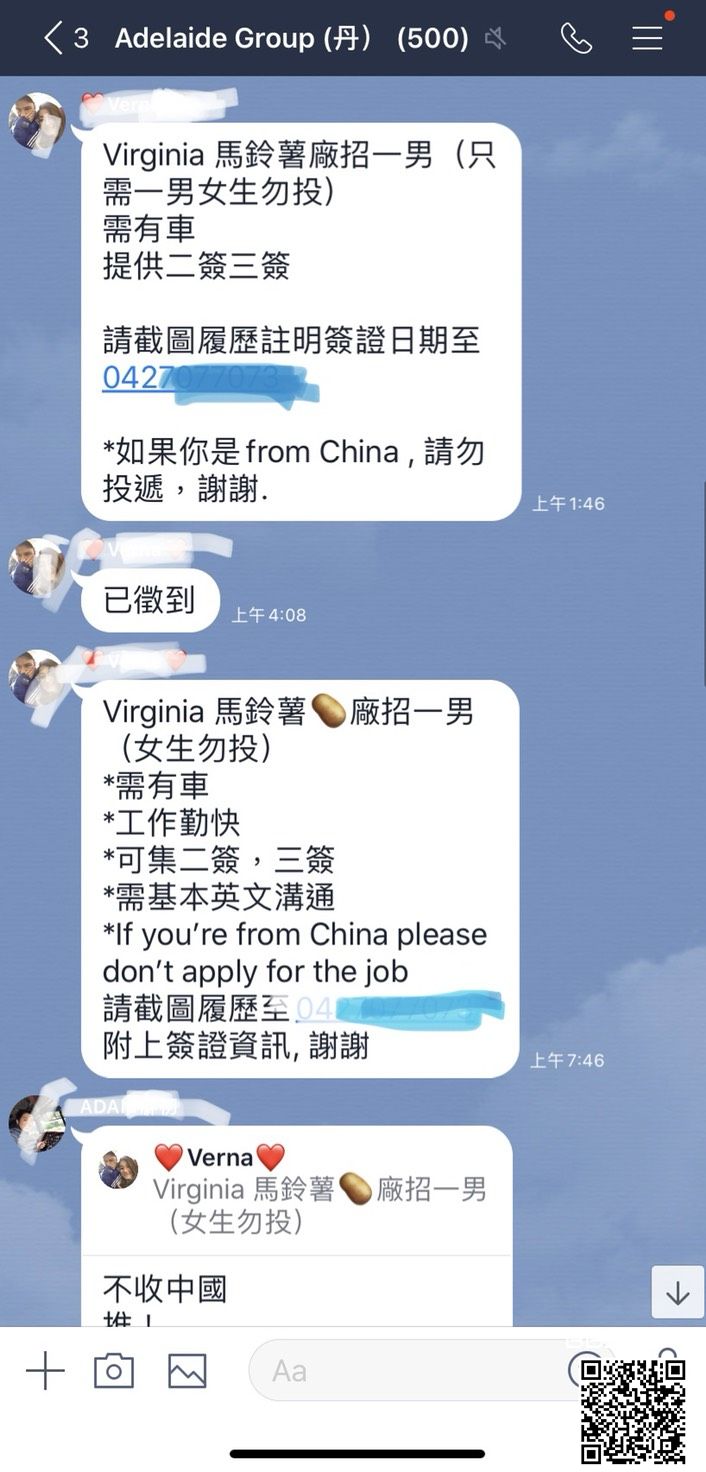Open the chat hamburger menu
This screenshot has height=1472, width=706.
coord(647,38)
